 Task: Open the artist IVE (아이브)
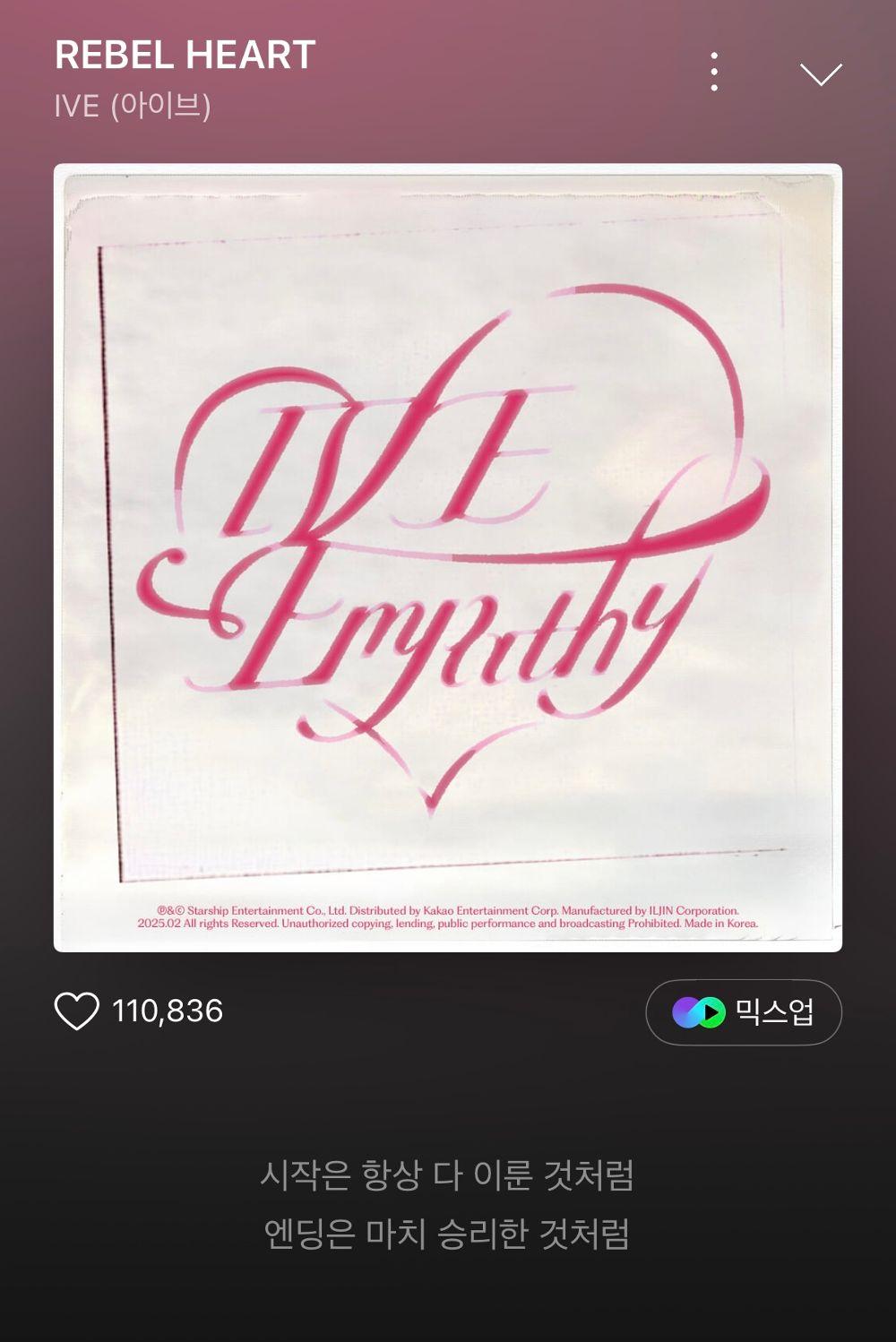[133, 106]
